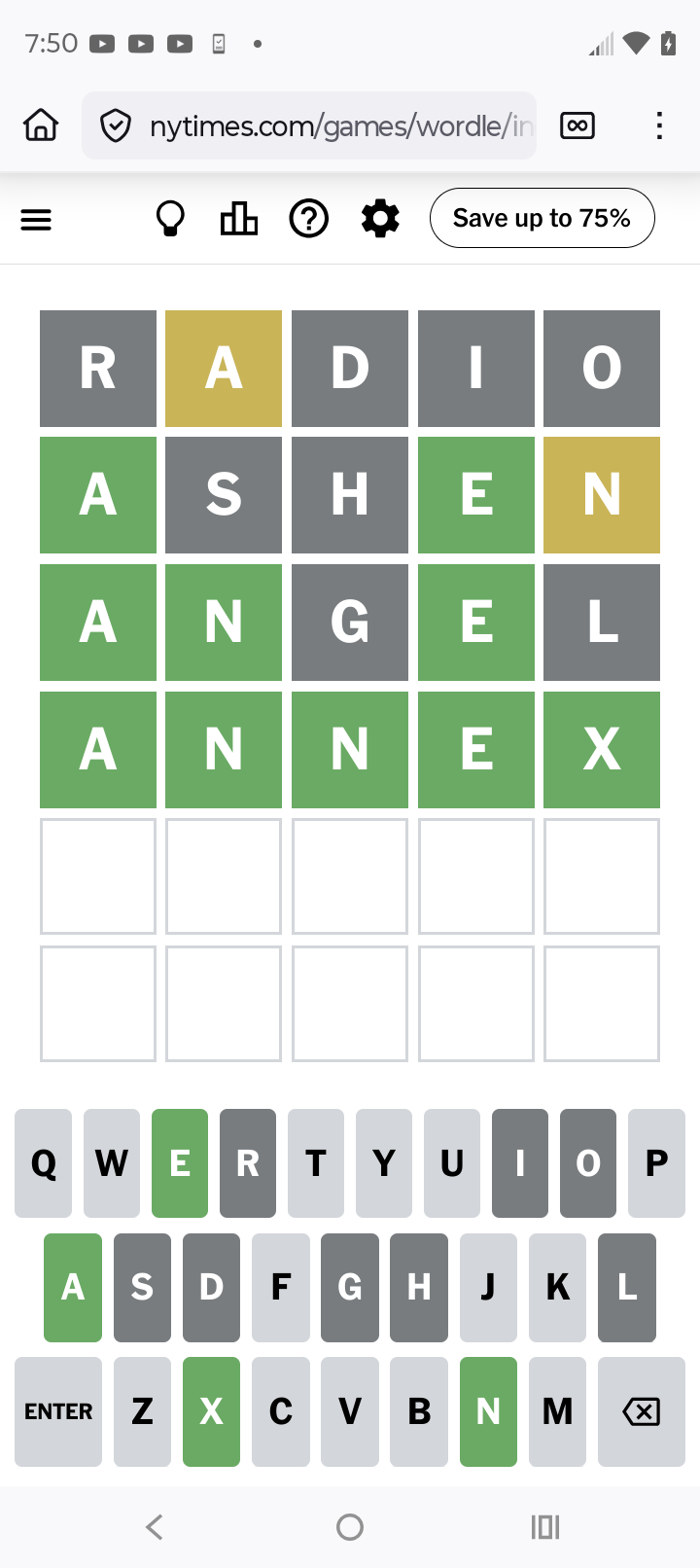Choose the letter P key

(656, 1163)
